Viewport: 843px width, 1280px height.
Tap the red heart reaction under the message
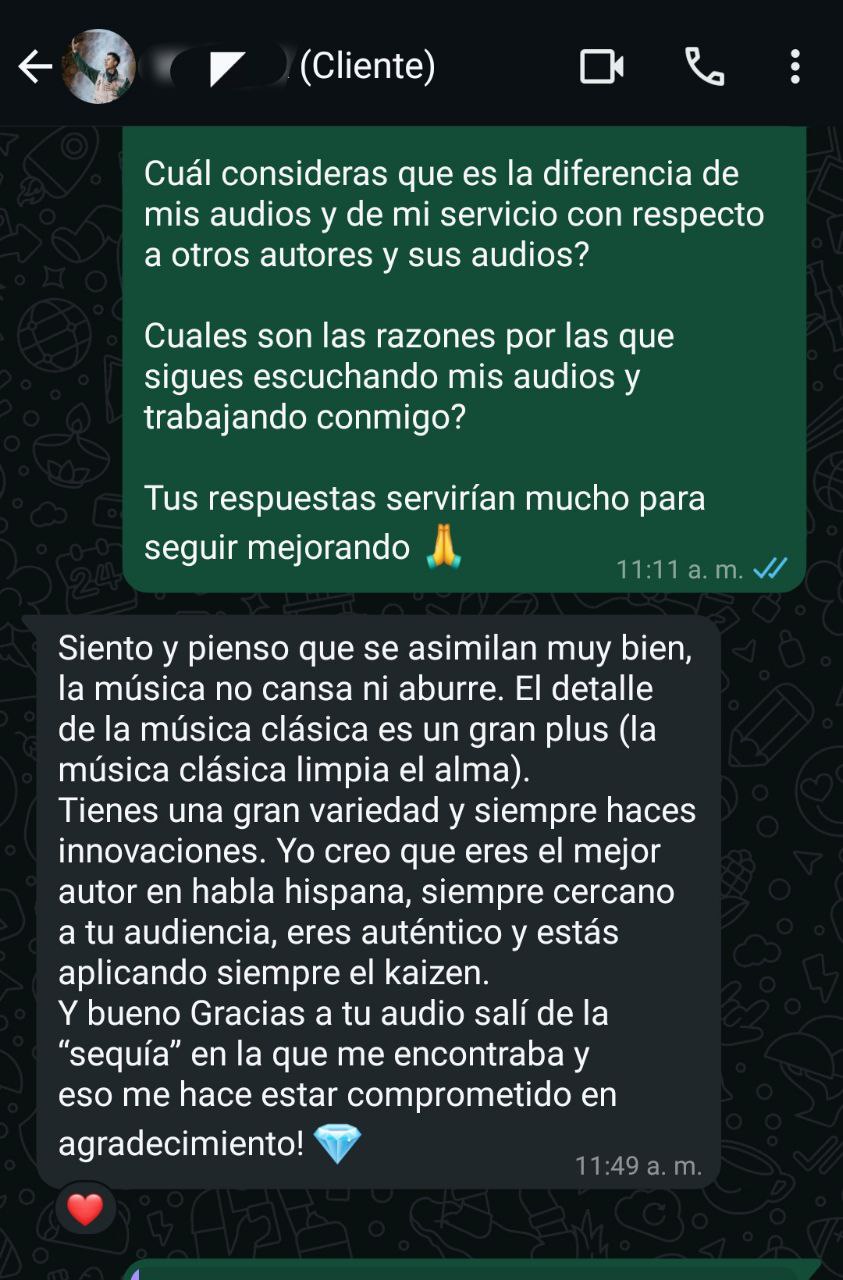pyautogui.click(x=85, y=1209)
